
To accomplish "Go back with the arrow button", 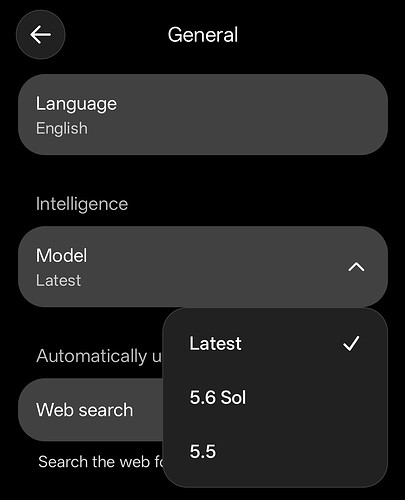I will tap(40, 34).
